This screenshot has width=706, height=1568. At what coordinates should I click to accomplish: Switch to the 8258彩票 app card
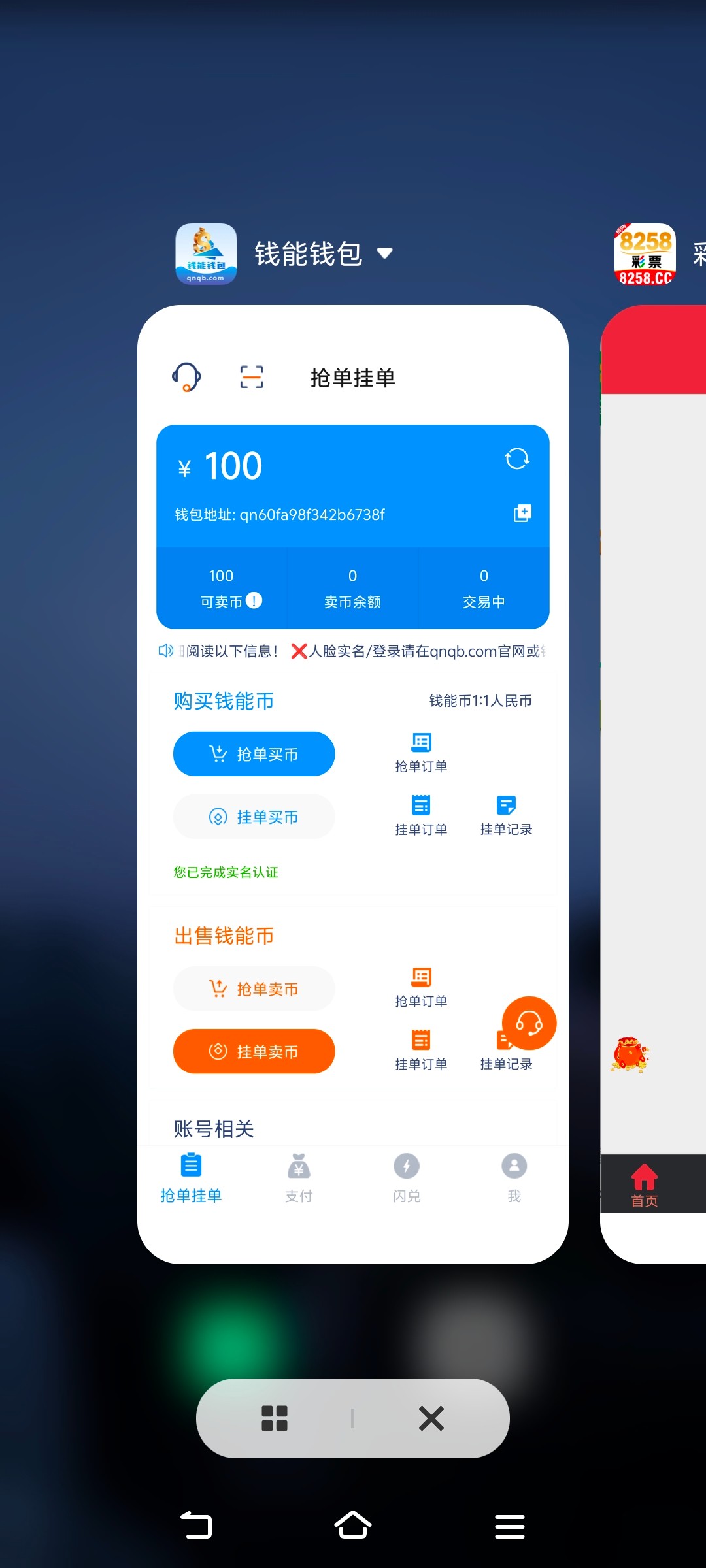click(x=654, y=784)
